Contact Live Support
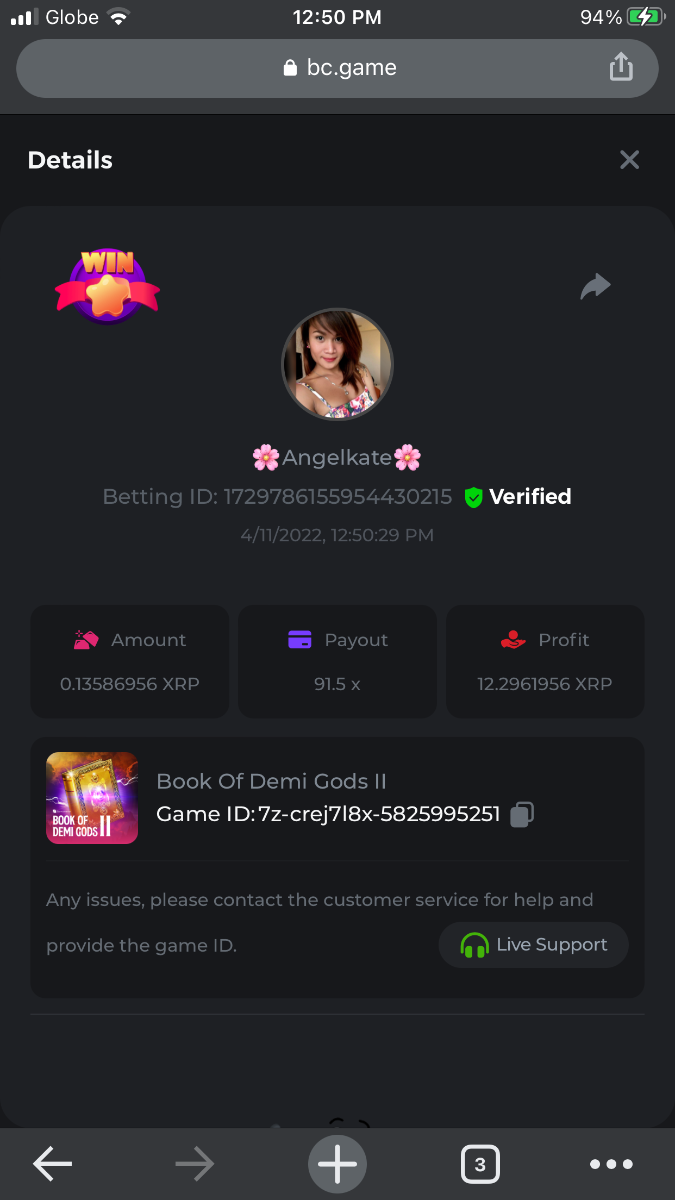This screenshot has height=1200, width=675. click(534, 945)
